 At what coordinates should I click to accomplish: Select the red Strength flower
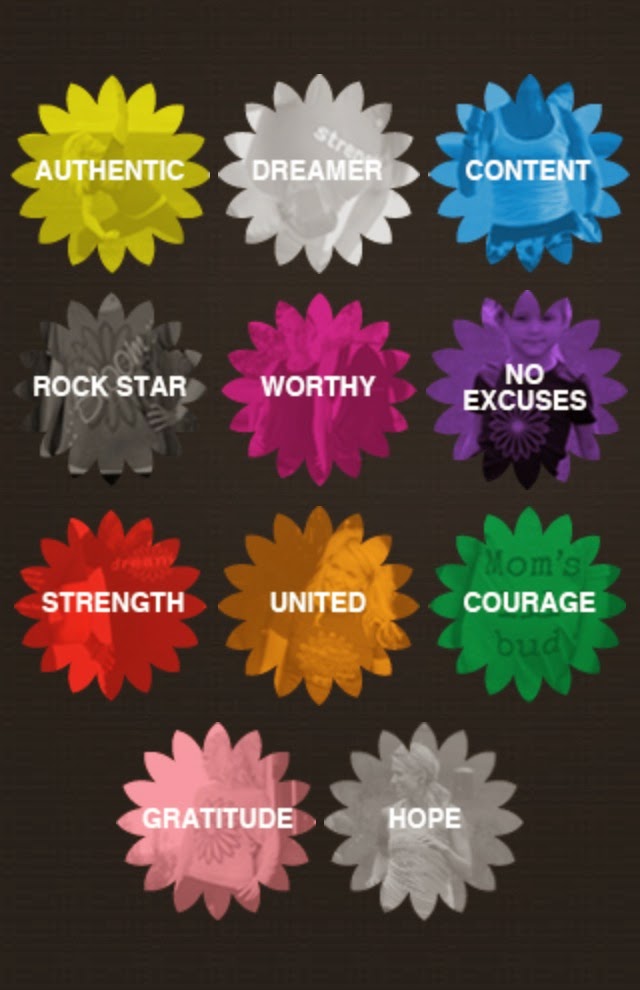tap(112, 603)
